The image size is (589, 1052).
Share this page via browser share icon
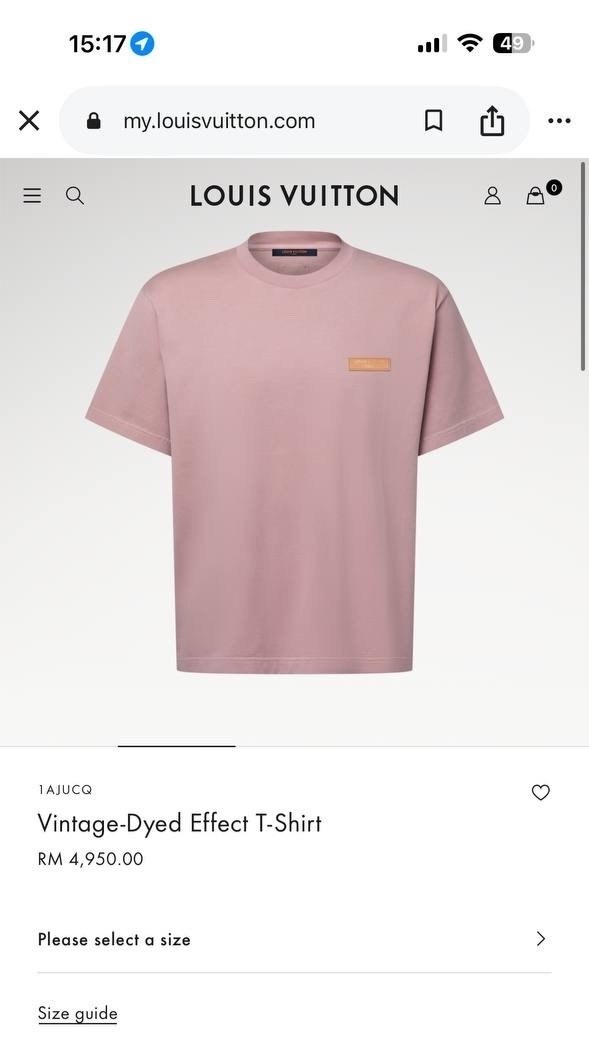[492, 121]
